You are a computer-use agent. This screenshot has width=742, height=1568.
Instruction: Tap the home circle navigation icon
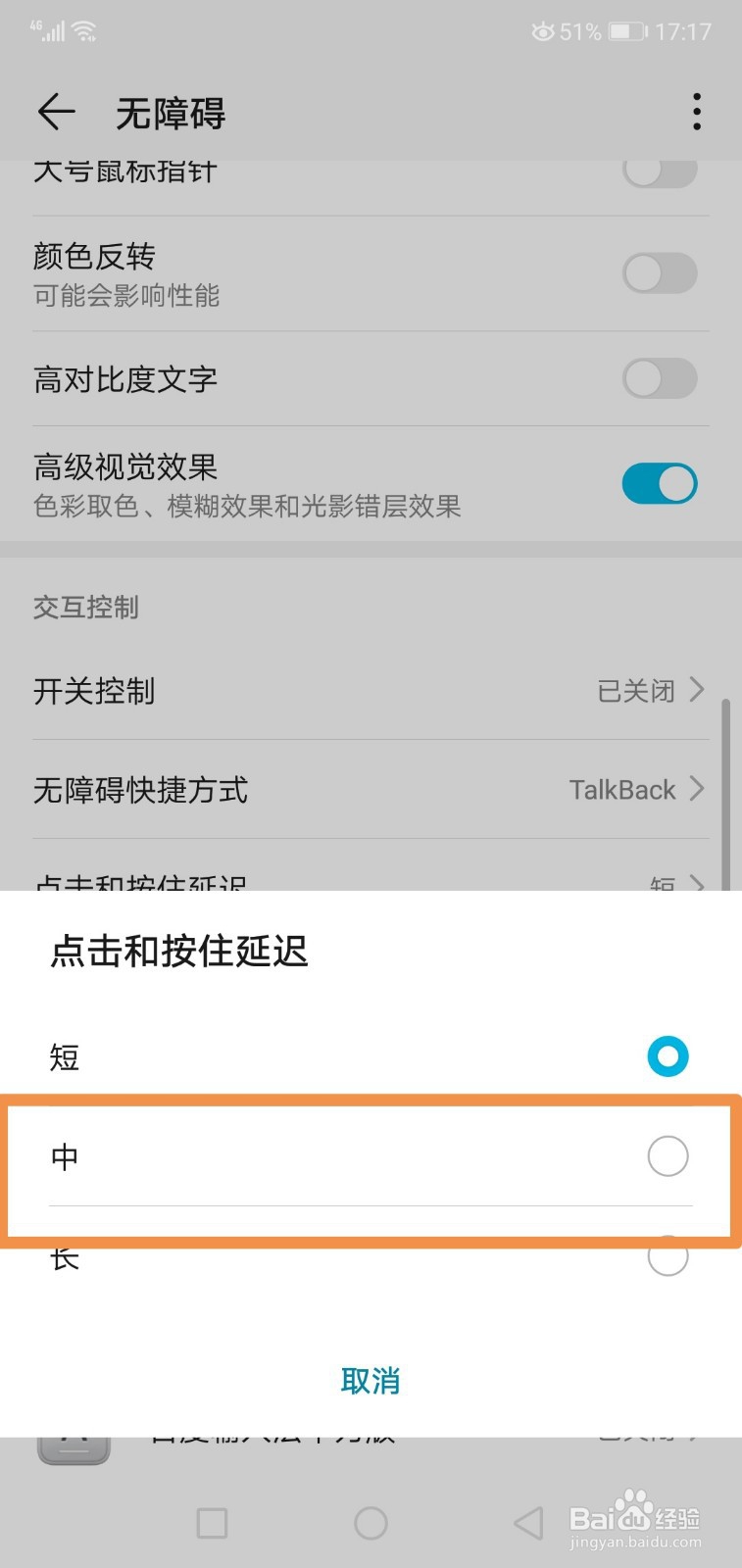(371, 1524)
